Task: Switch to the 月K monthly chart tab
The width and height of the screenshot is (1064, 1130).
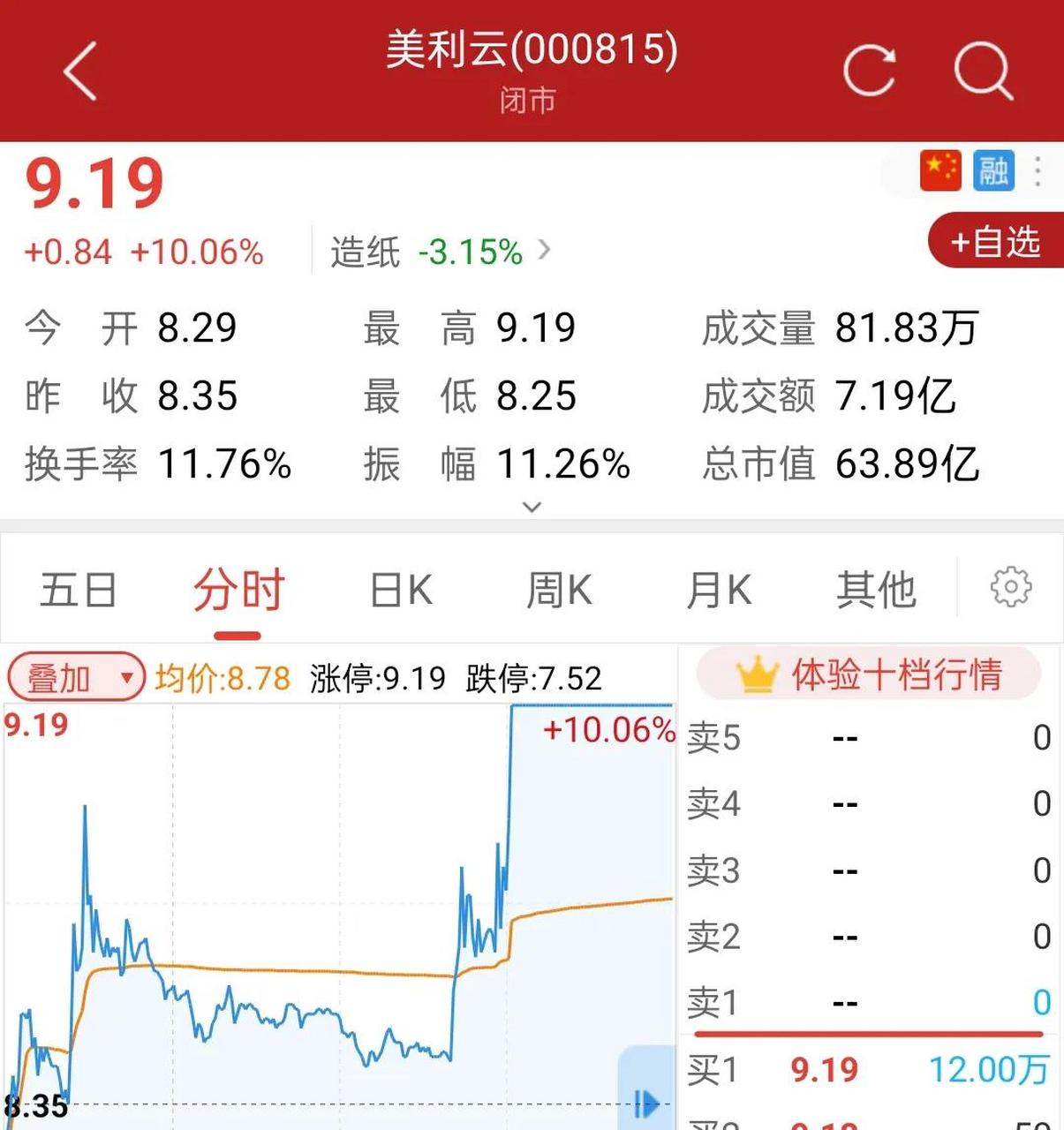Action: click(719, 589)
